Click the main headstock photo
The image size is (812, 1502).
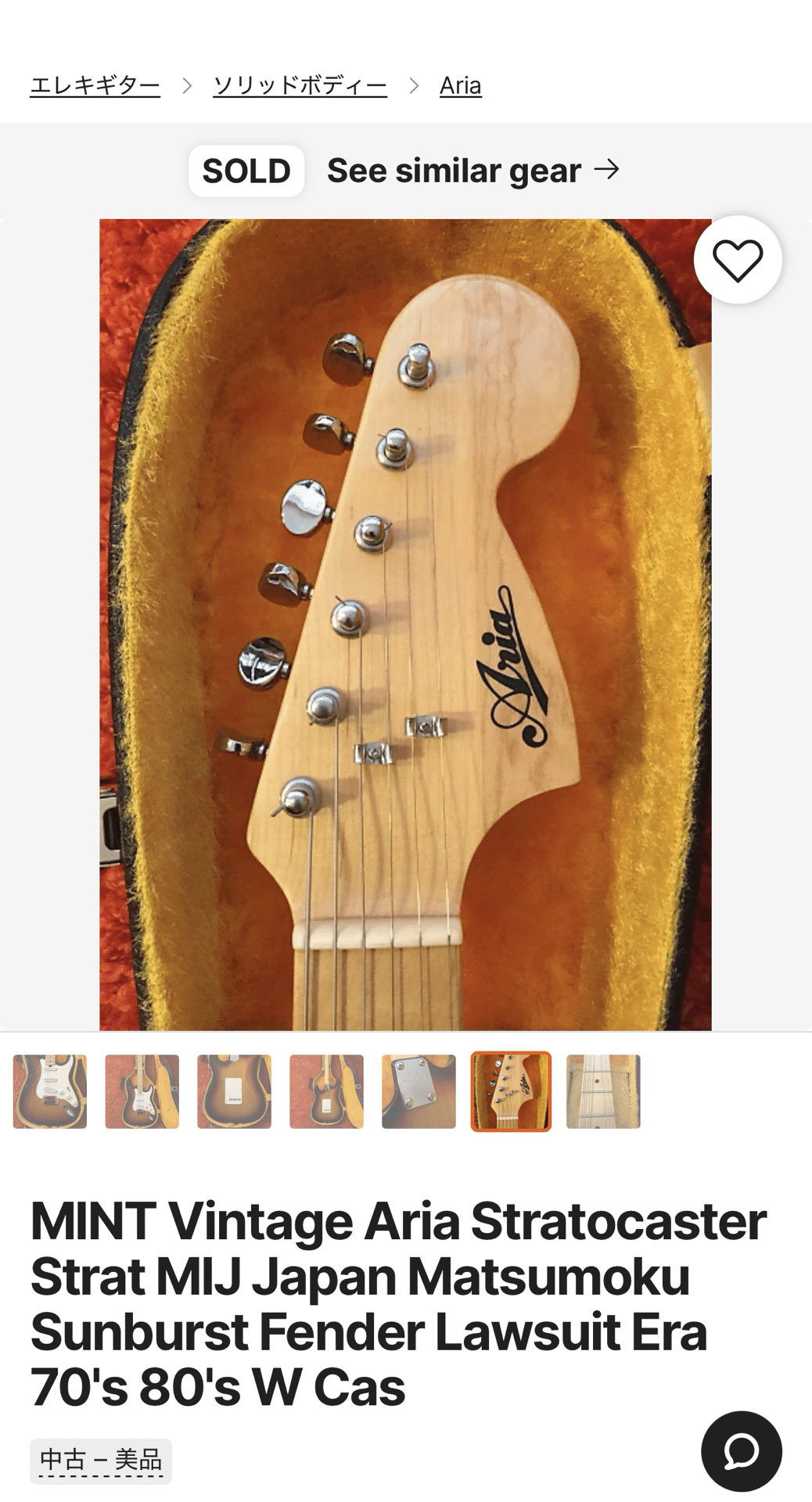(405, 626)
